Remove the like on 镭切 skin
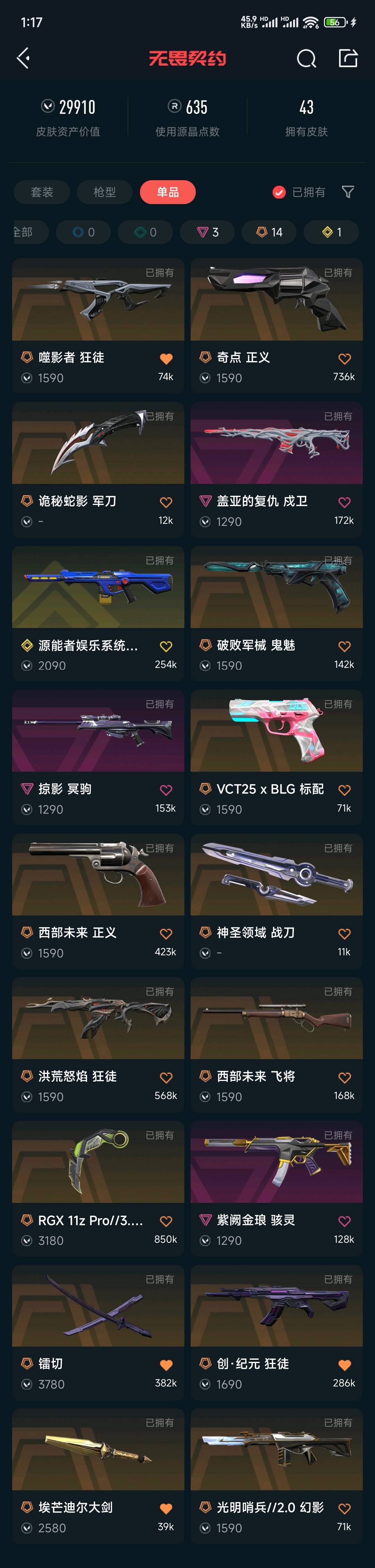Image resolution: width=375 pixels, height=1568 pixels. (x=166, y=1365)
